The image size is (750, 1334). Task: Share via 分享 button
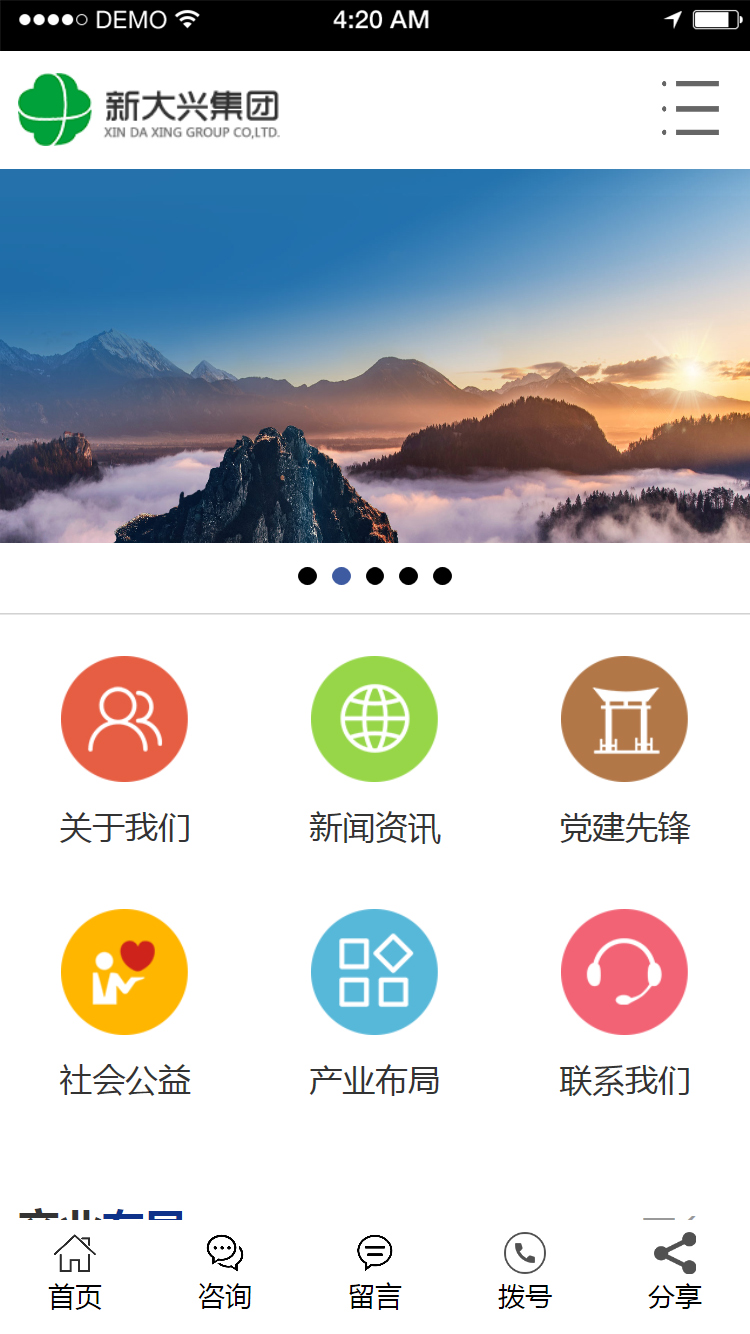(x=675, y=1272)
